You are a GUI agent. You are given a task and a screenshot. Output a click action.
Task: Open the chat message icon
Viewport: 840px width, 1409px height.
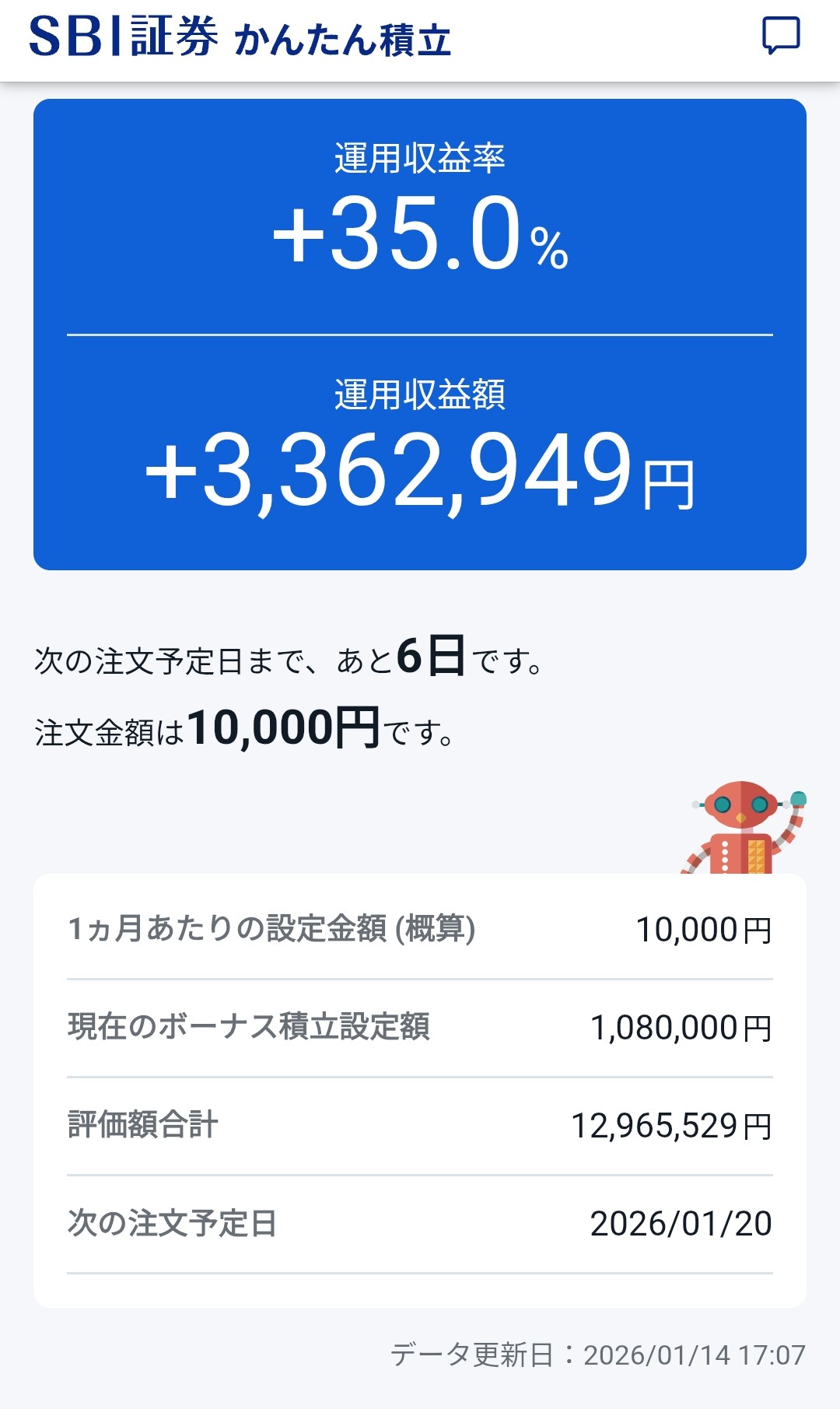pyautogui.click(x=780, y=36)
